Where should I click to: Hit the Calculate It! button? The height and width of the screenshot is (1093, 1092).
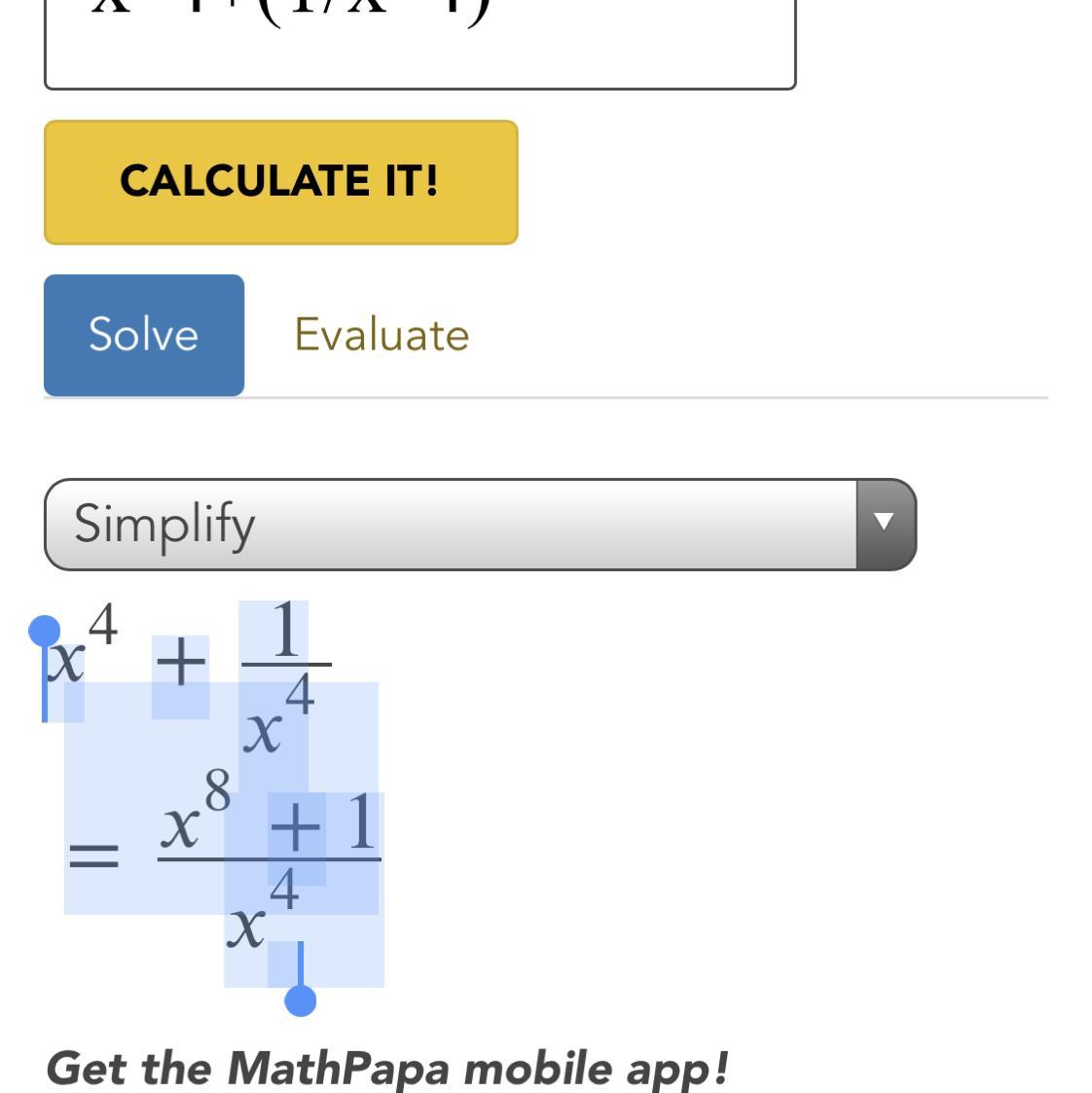(281, 183)
